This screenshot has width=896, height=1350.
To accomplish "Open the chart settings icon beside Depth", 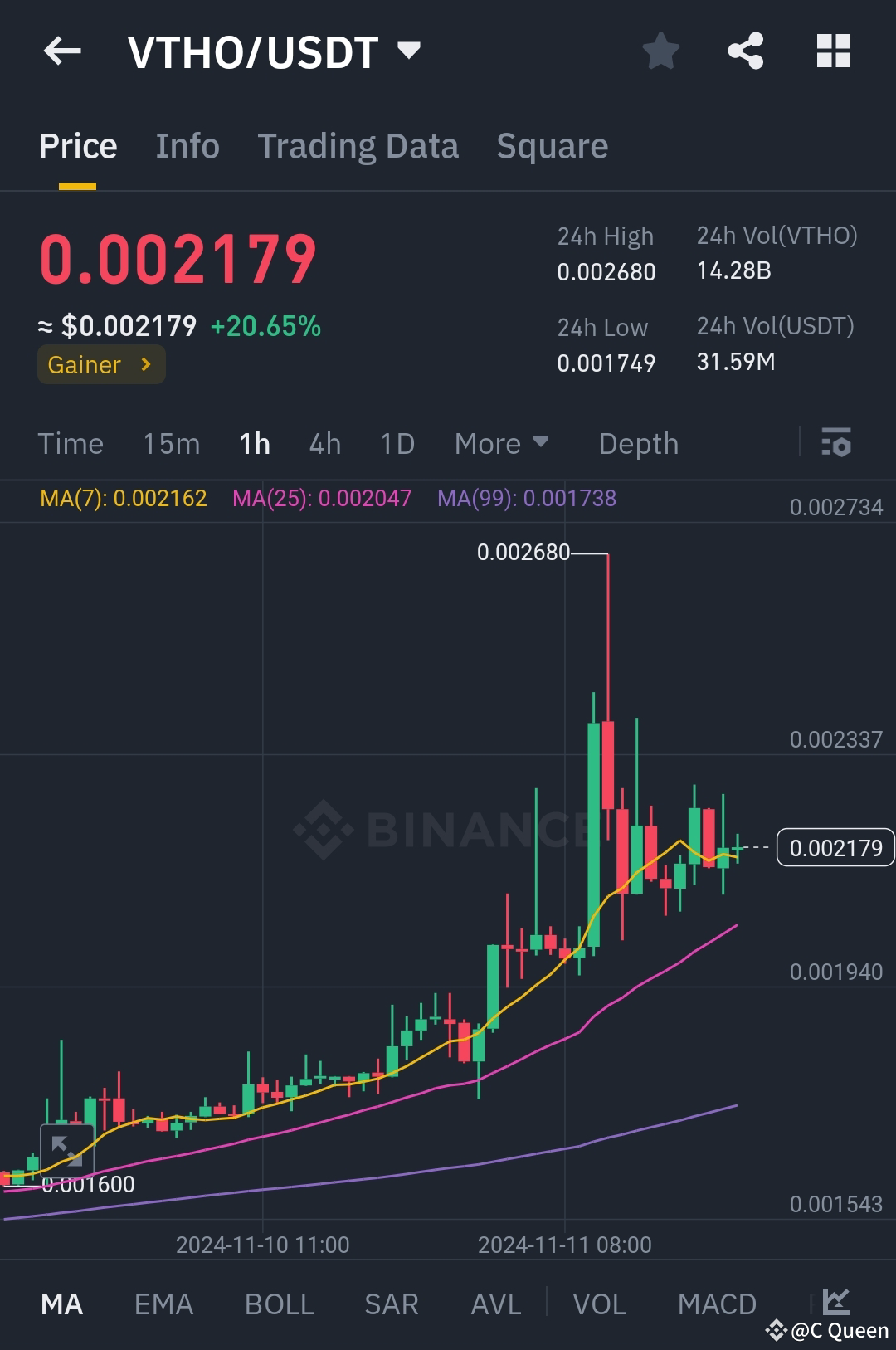I will [837, 444].
